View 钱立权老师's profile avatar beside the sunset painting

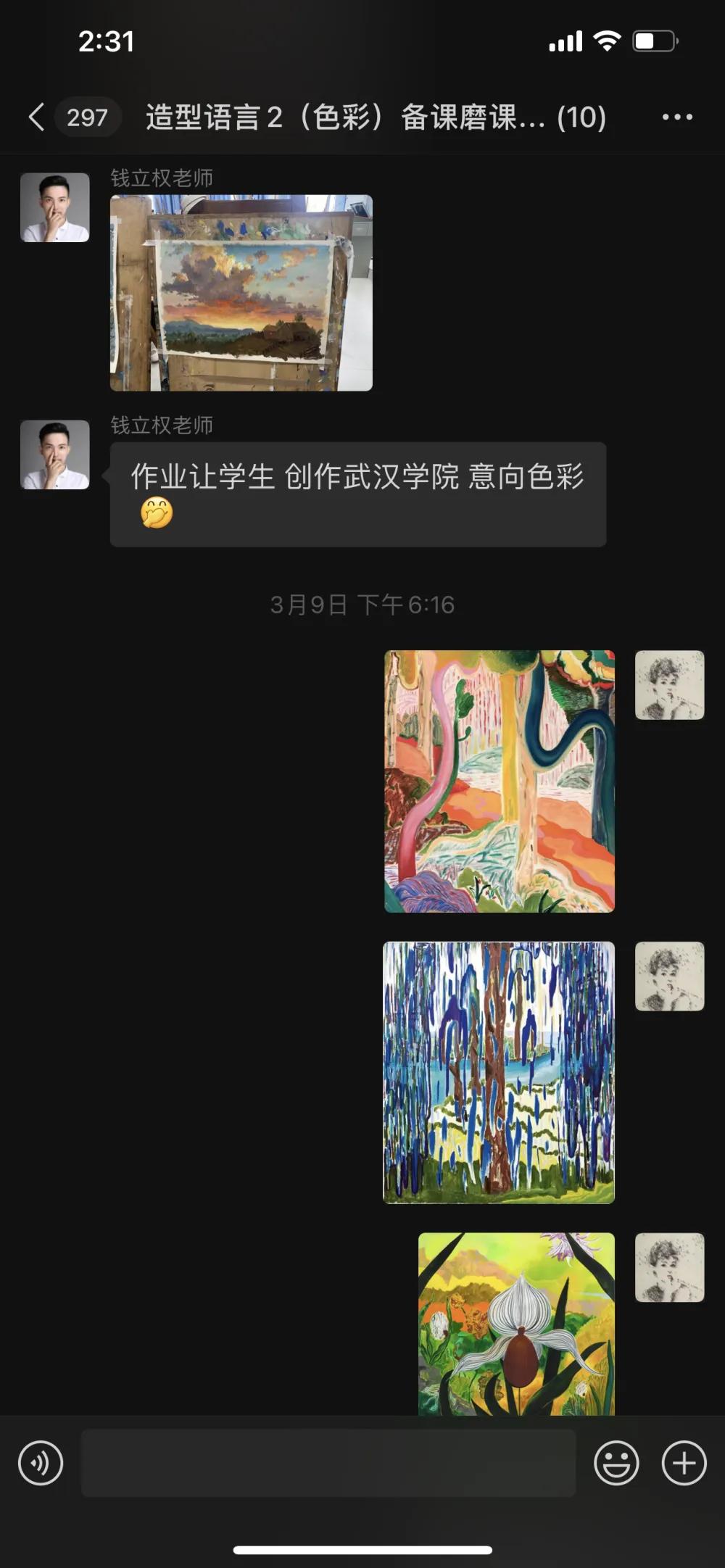[x=55, y=207]
